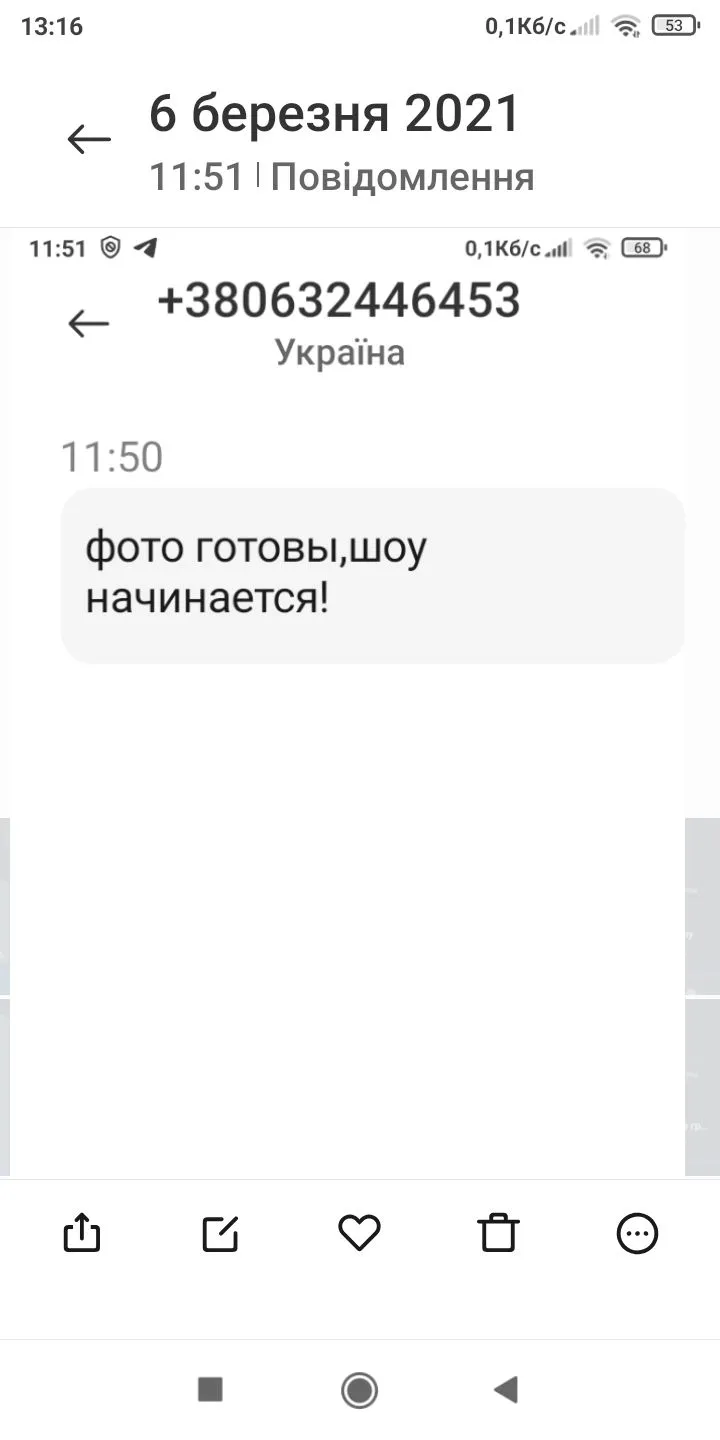Edit this screenshot

pyautogui.click(x=220, y=1232)
